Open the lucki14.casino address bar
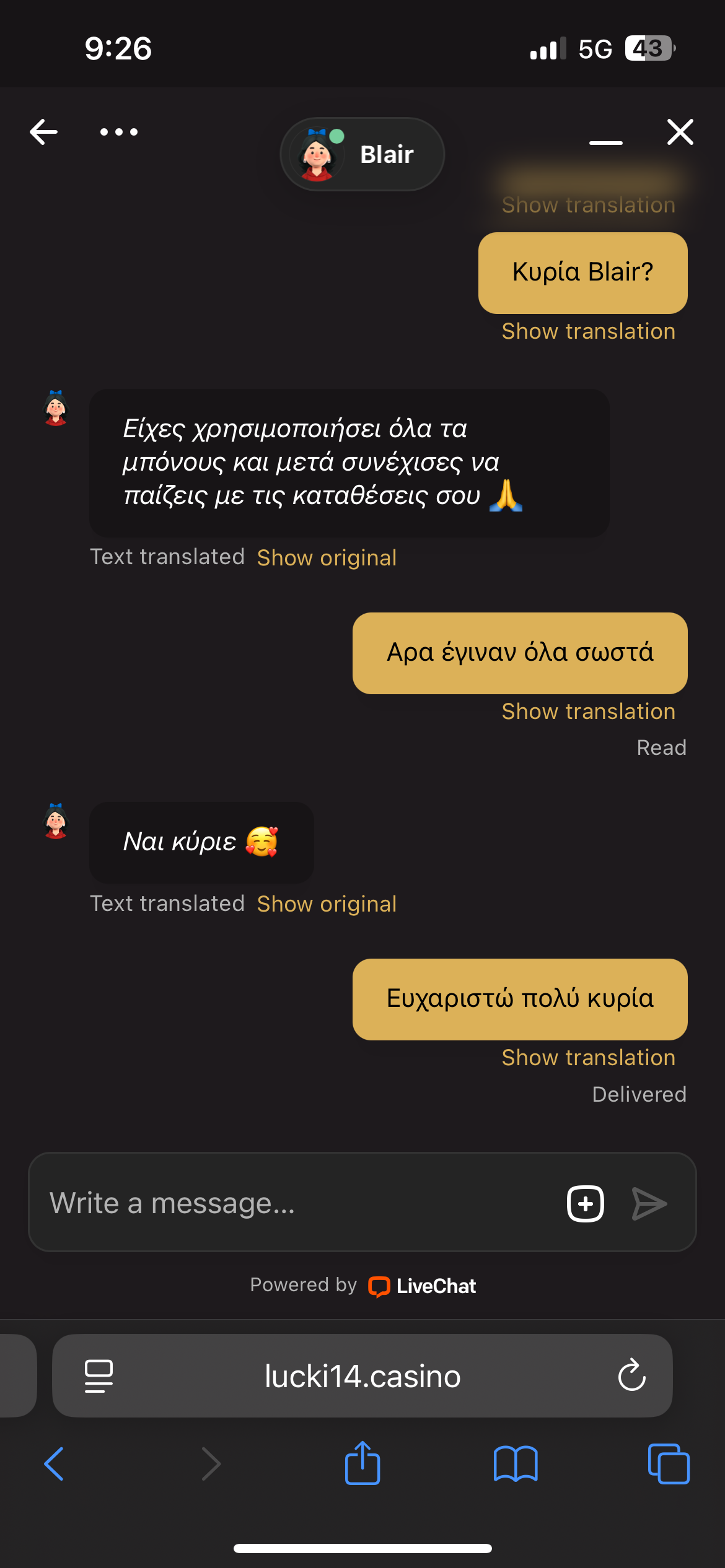 362,1376
